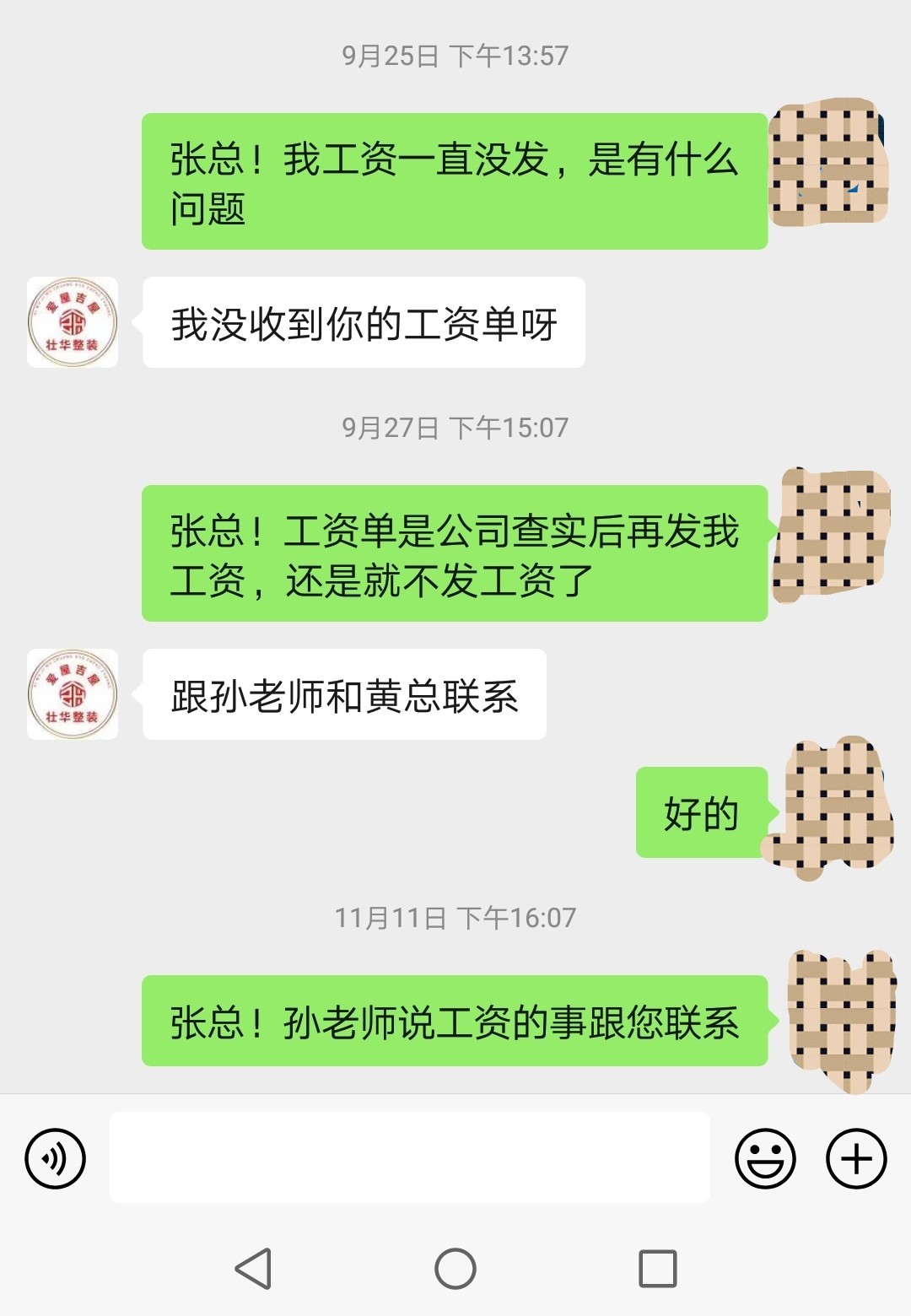Focus the message text field
The width and height of the screenshot is (911, 1316).
click(x=409, y=1157)
